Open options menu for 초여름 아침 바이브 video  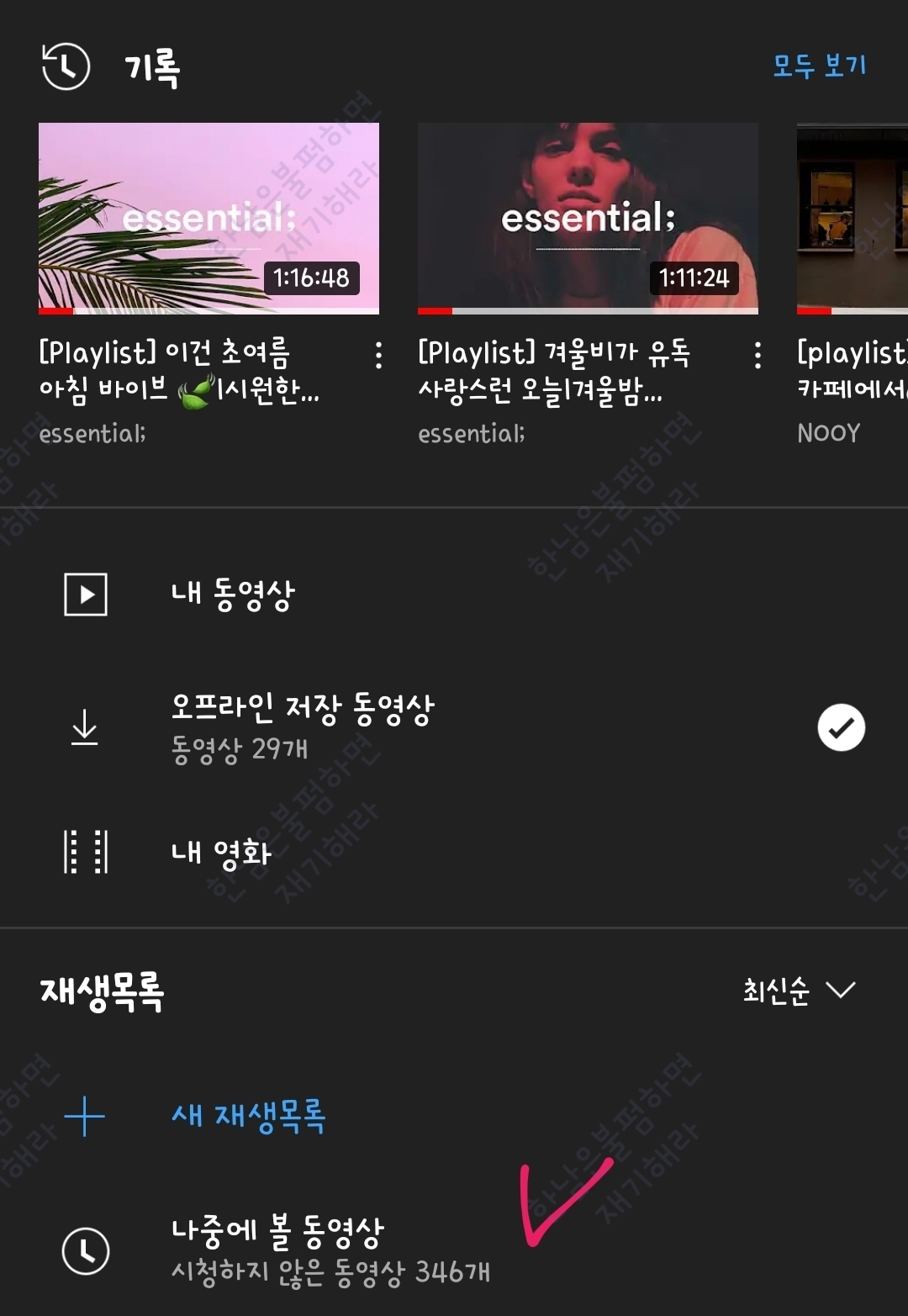[x=378, y=355]
